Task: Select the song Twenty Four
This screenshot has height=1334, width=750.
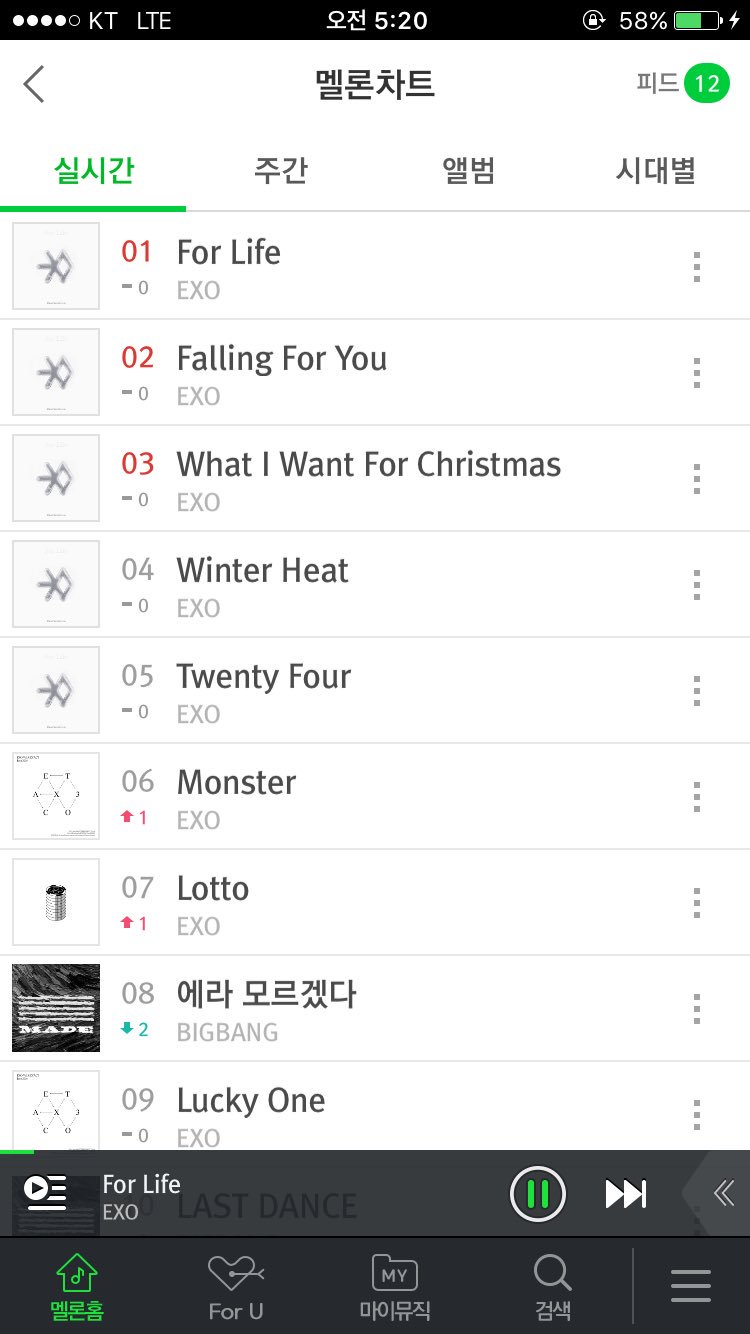Action: [264, 677]
